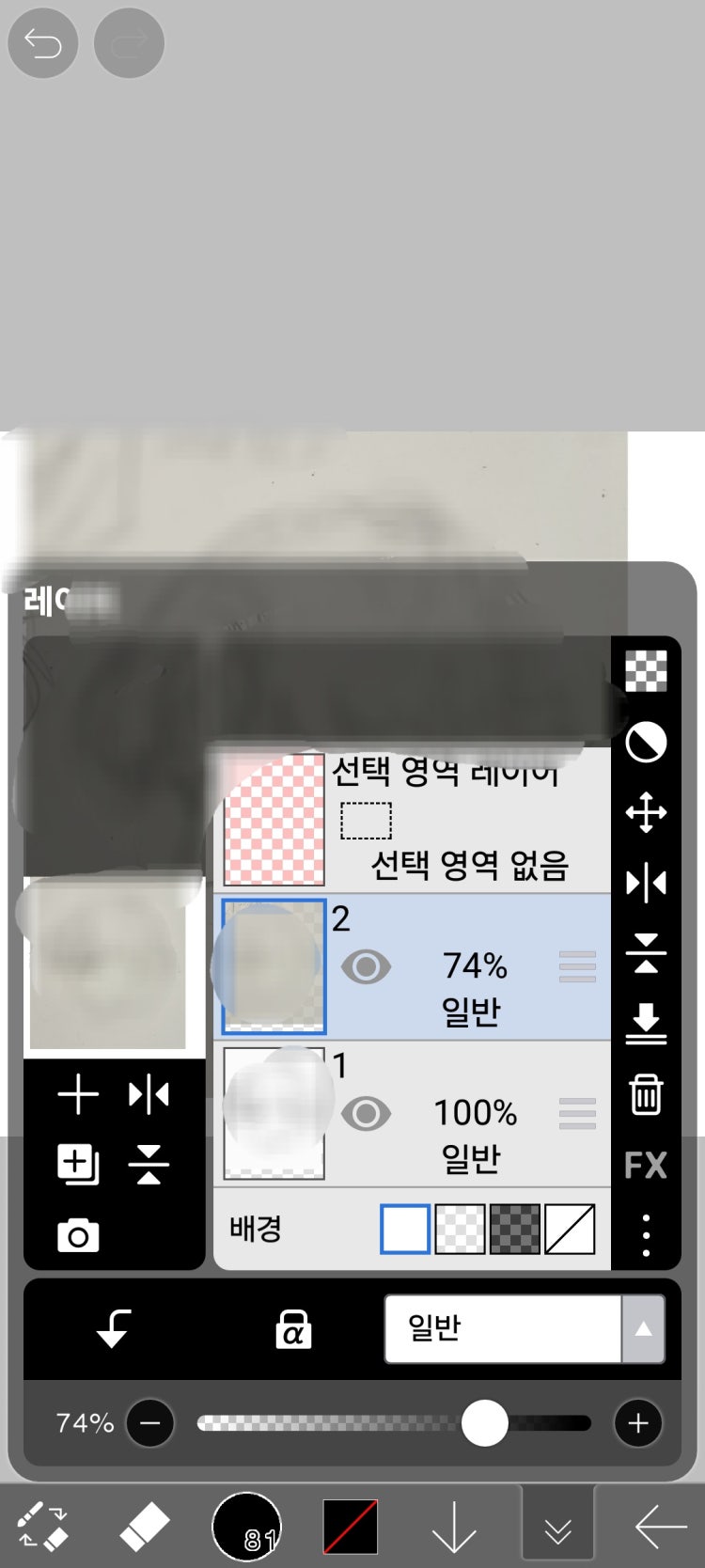Add layer from camera
Image resolution: width=705 pixels, height=1568 pixels.
click(78, 1235)
